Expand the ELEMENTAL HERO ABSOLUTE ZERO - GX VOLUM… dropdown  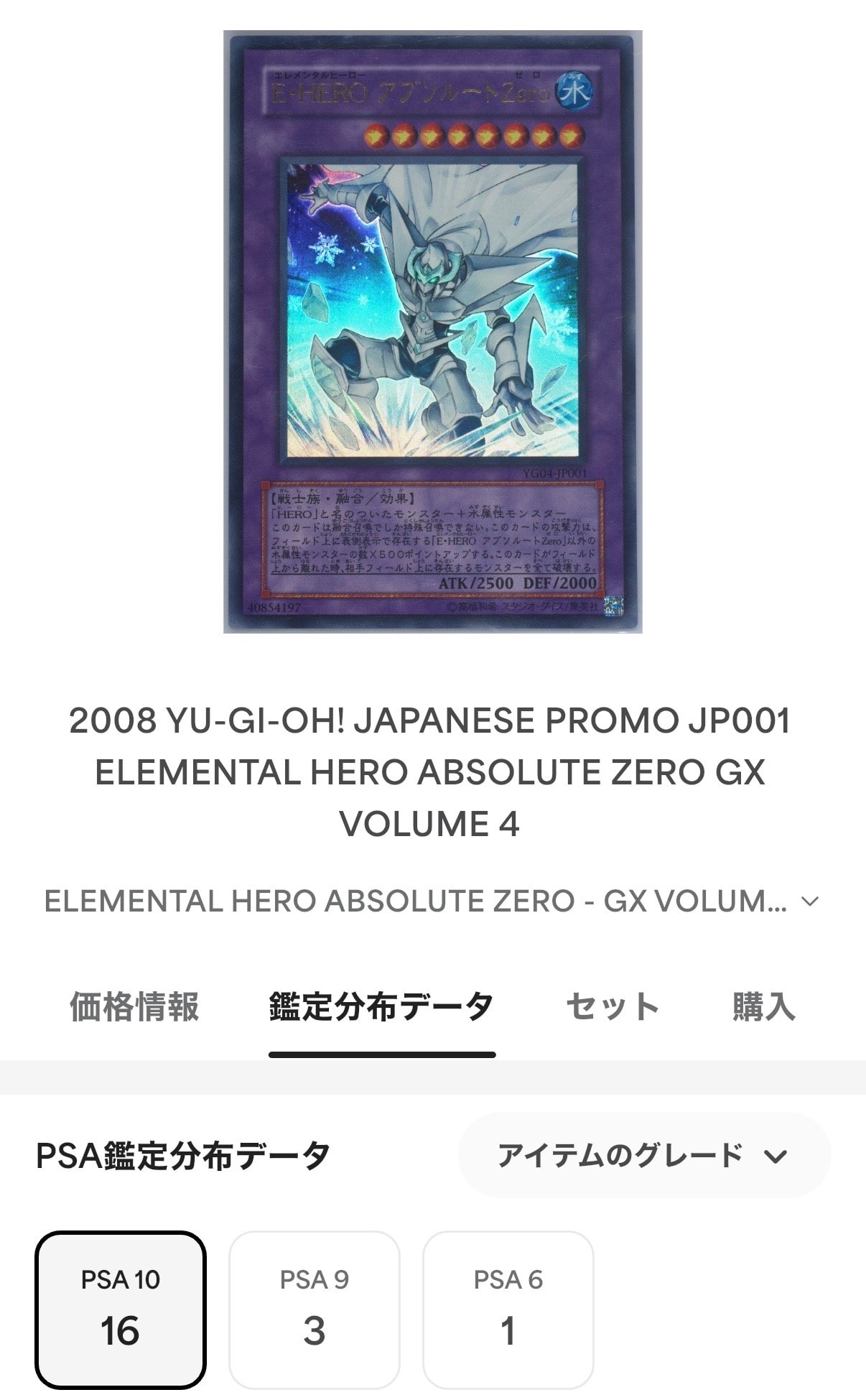[432, 901]
